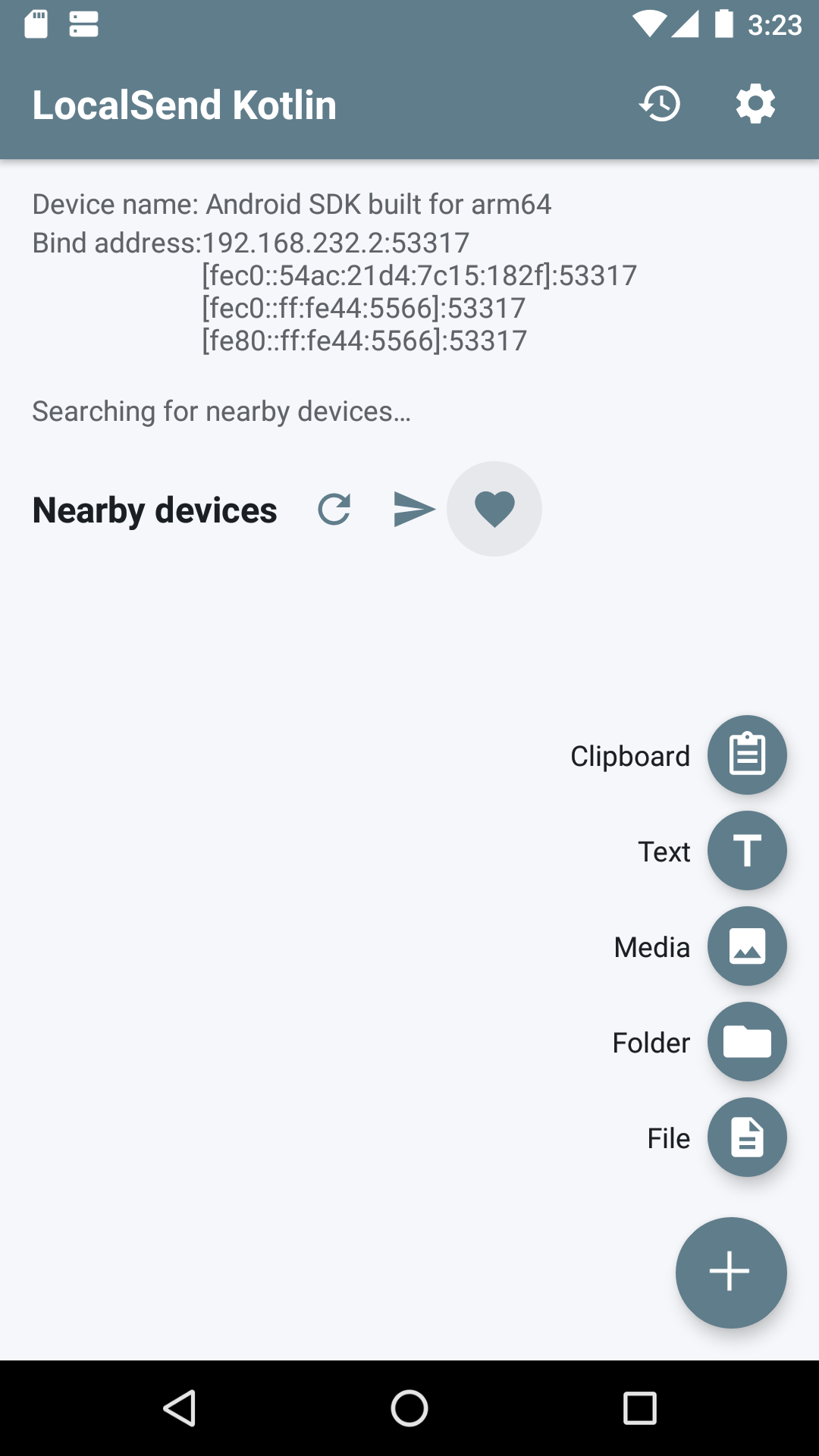
Task: Choose Clipboard to share
Action: (747, 755)
